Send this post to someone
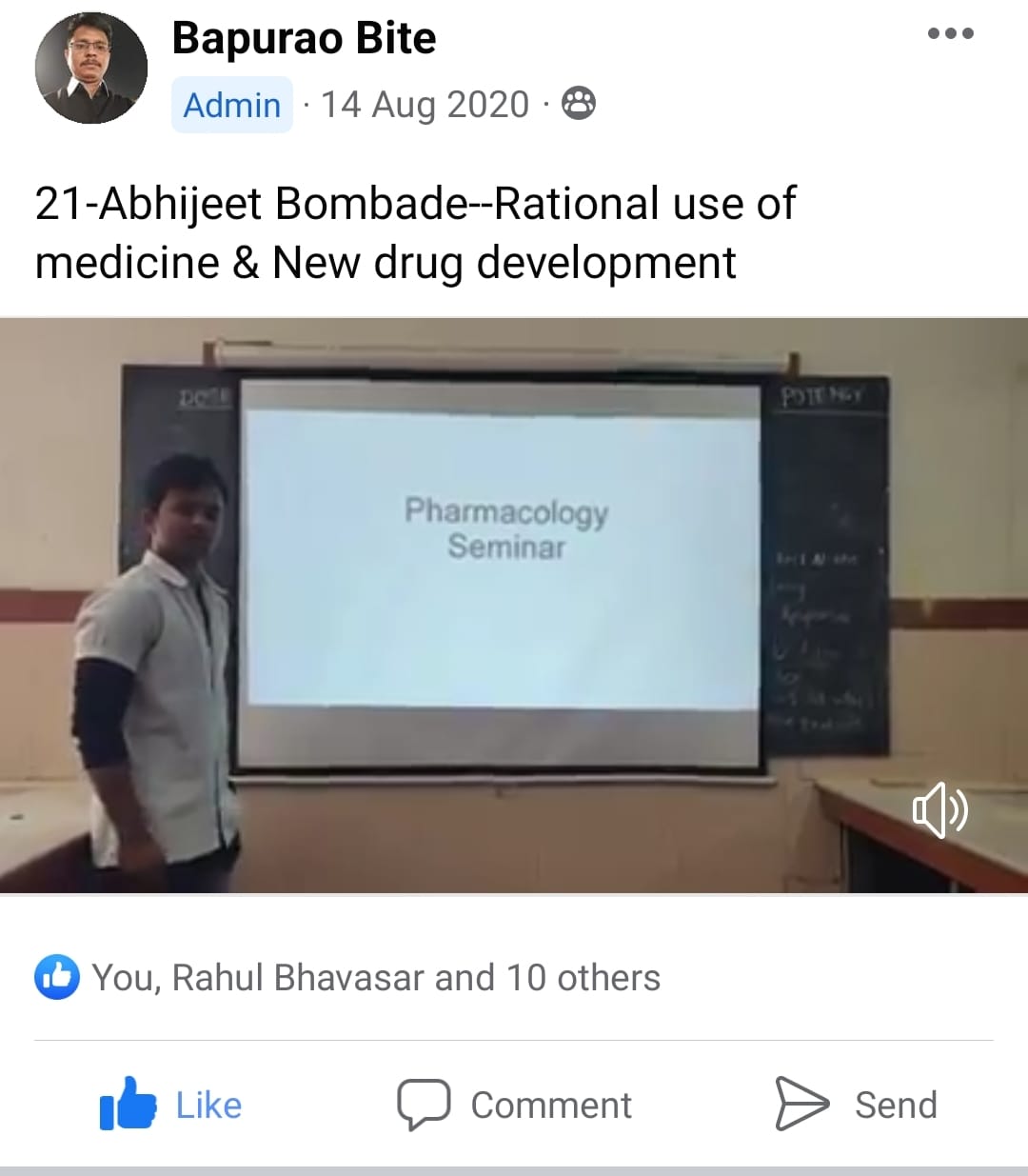This screenshot has height=1176, width=1028. point(857,1105)
